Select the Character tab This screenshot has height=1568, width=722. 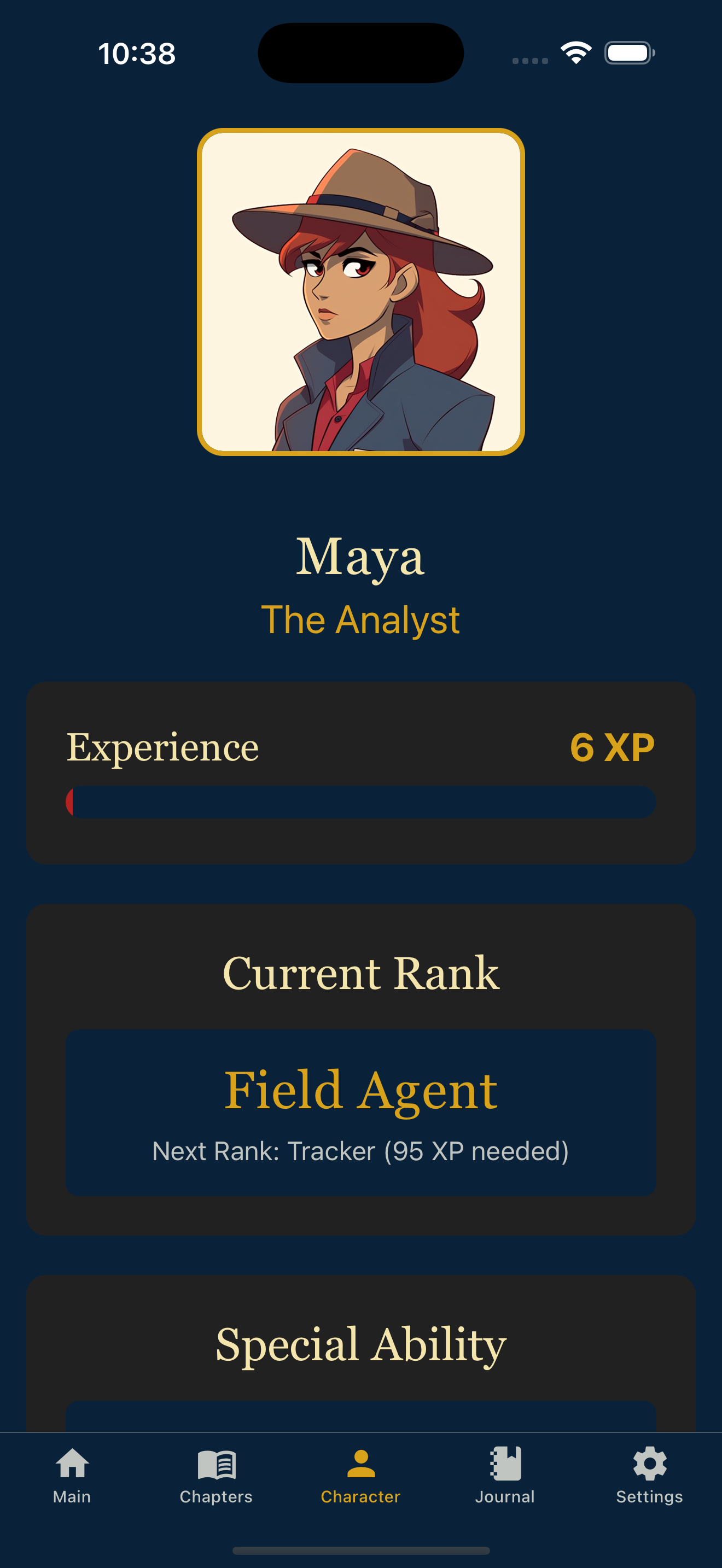click(x=360, y=1476)
